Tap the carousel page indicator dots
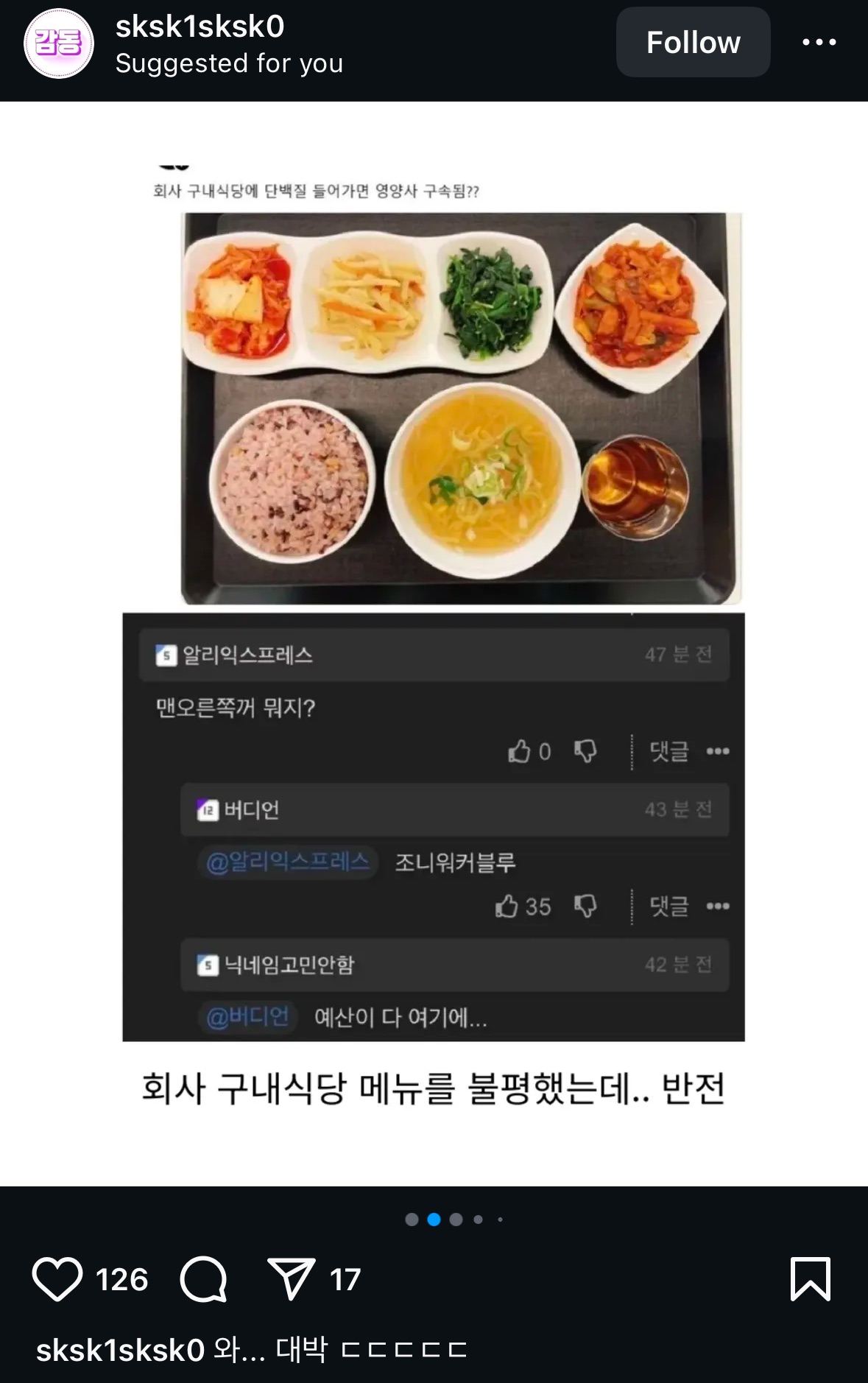Viewport: 868px width, 1383px height. 453,1220
